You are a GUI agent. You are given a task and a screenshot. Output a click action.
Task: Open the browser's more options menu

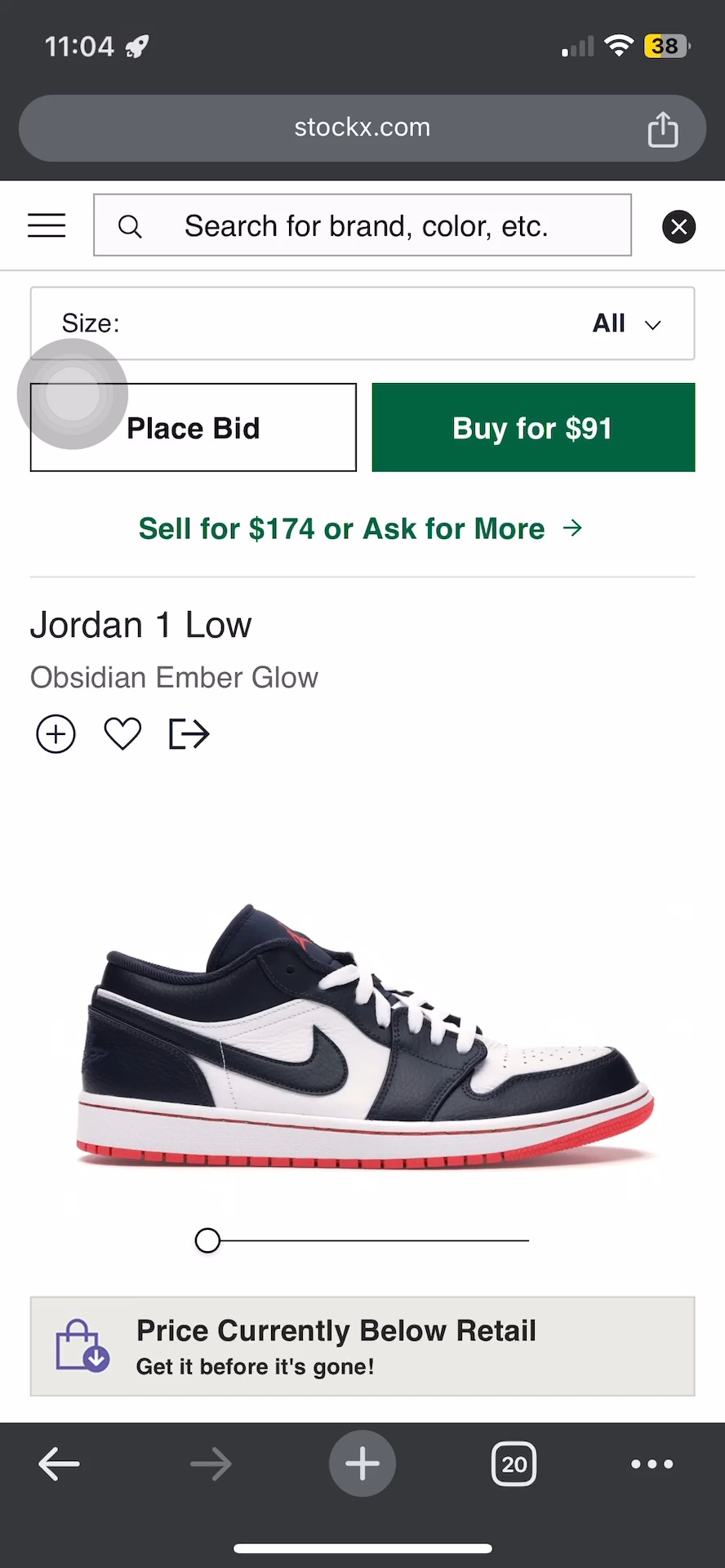point(652,1463)
